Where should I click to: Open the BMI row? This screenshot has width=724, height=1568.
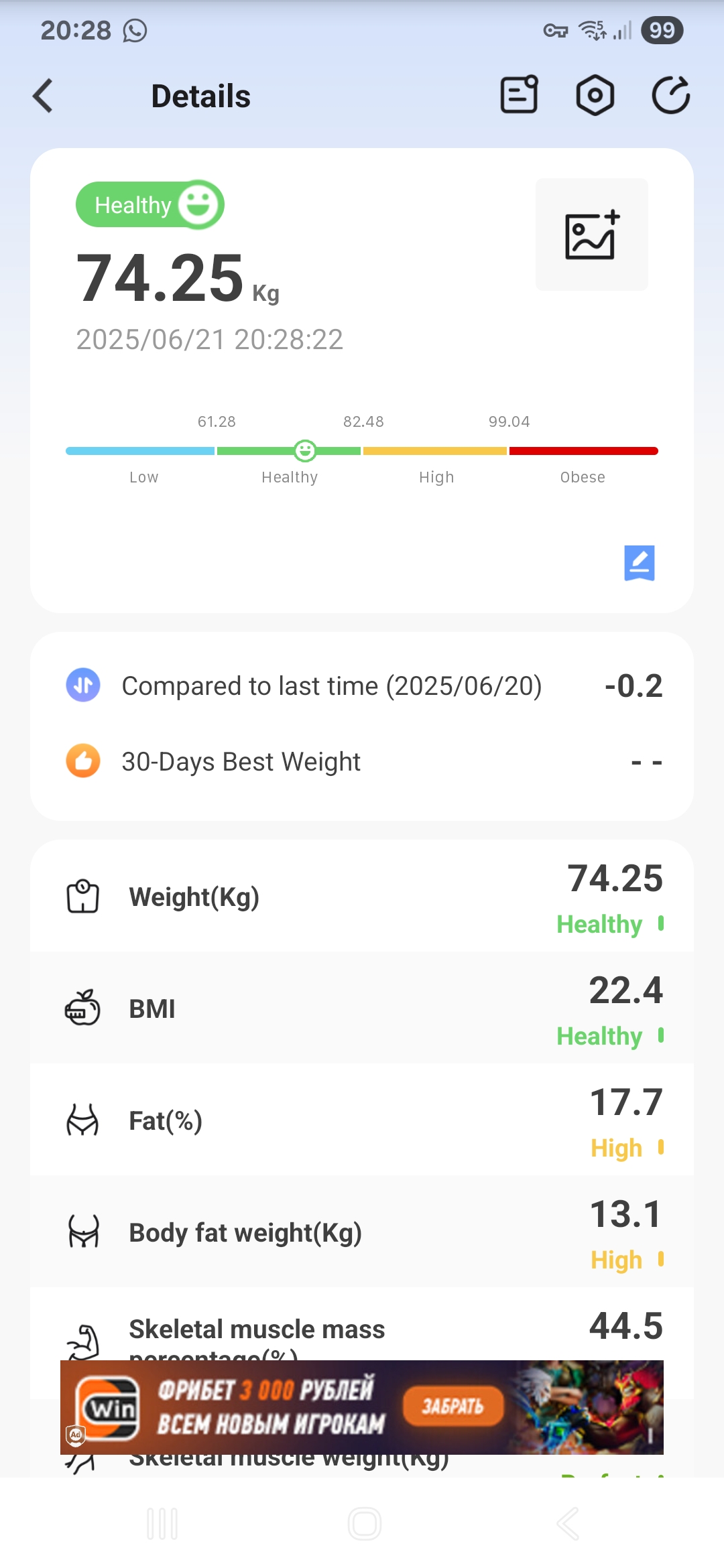pos(362,1008)
